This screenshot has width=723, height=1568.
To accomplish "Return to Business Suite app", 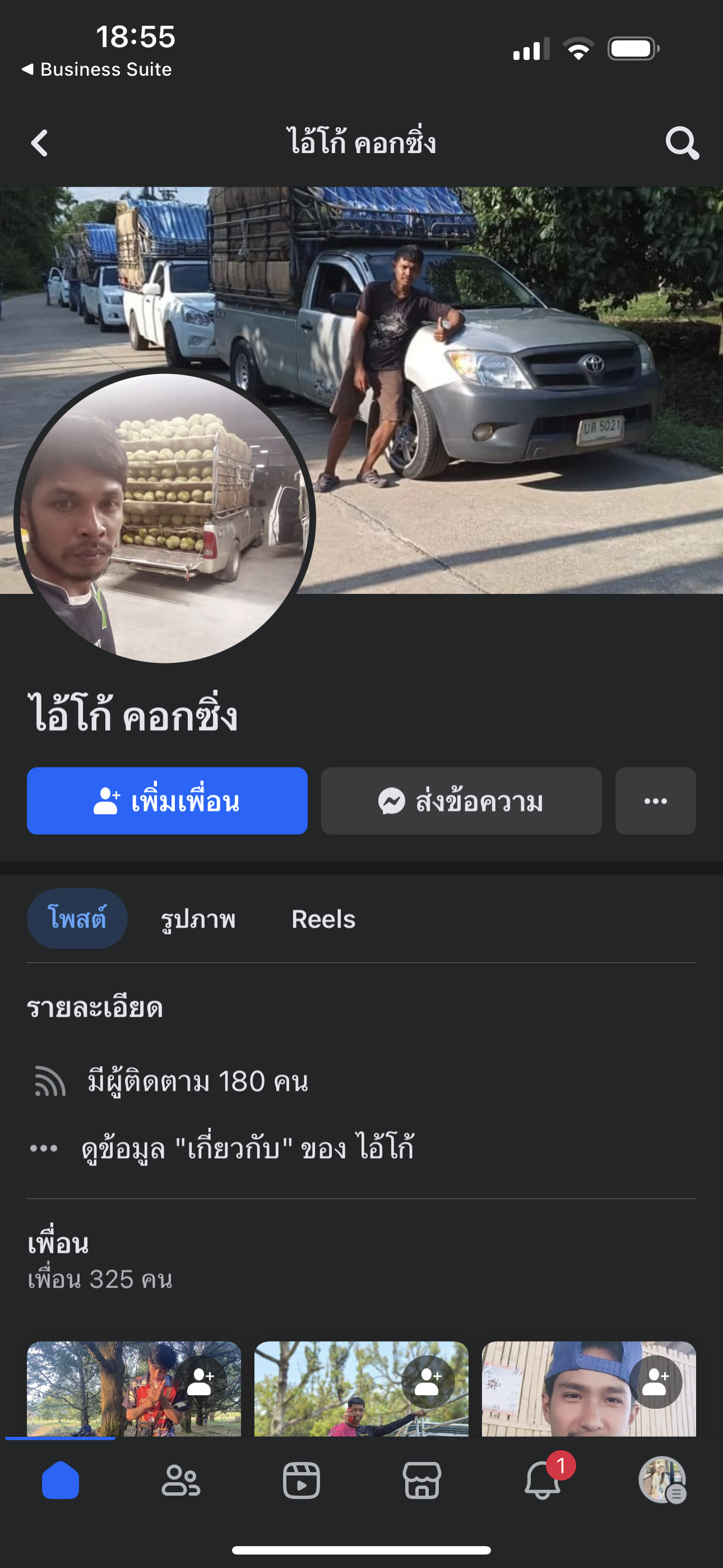I will [98, 70].
